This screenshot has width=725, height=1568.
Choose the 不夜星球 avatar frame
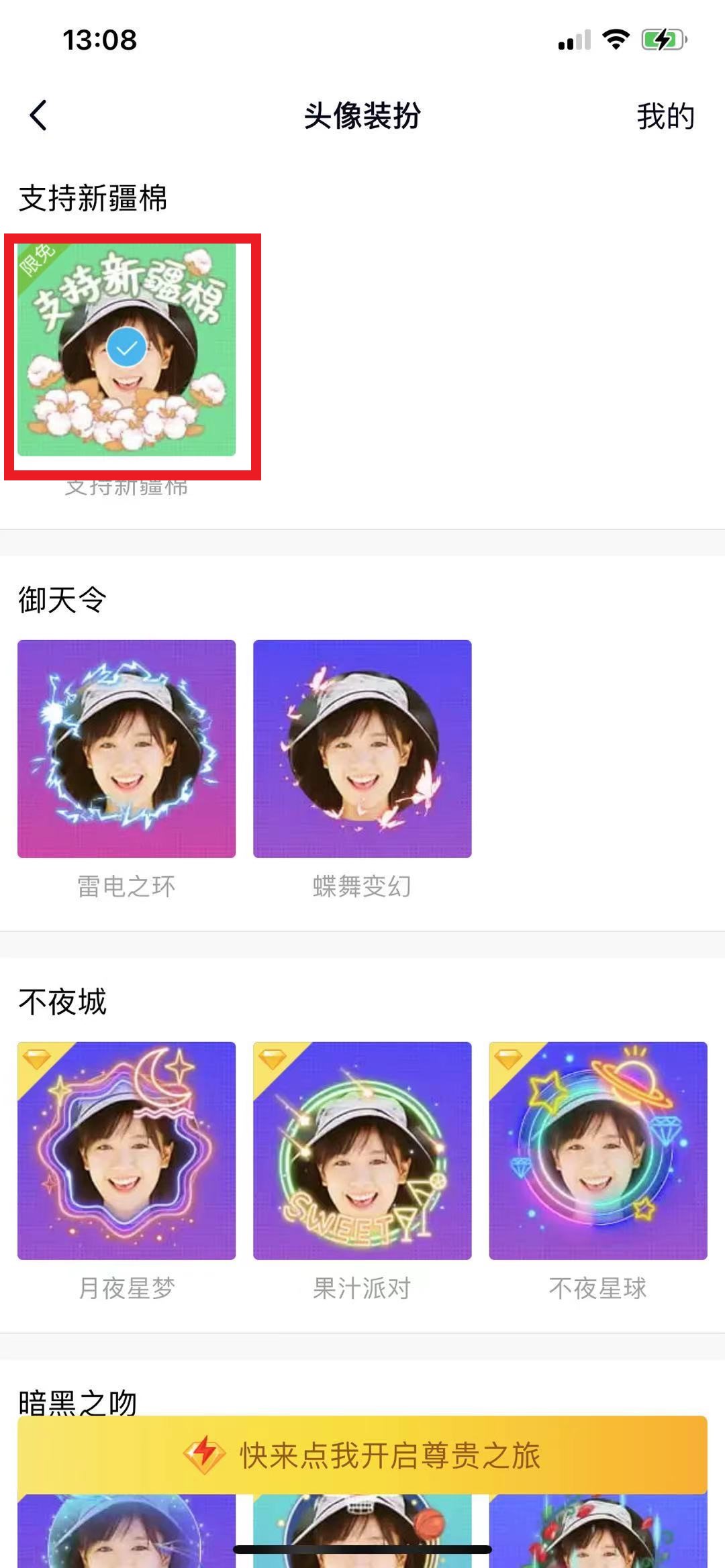598,1151
